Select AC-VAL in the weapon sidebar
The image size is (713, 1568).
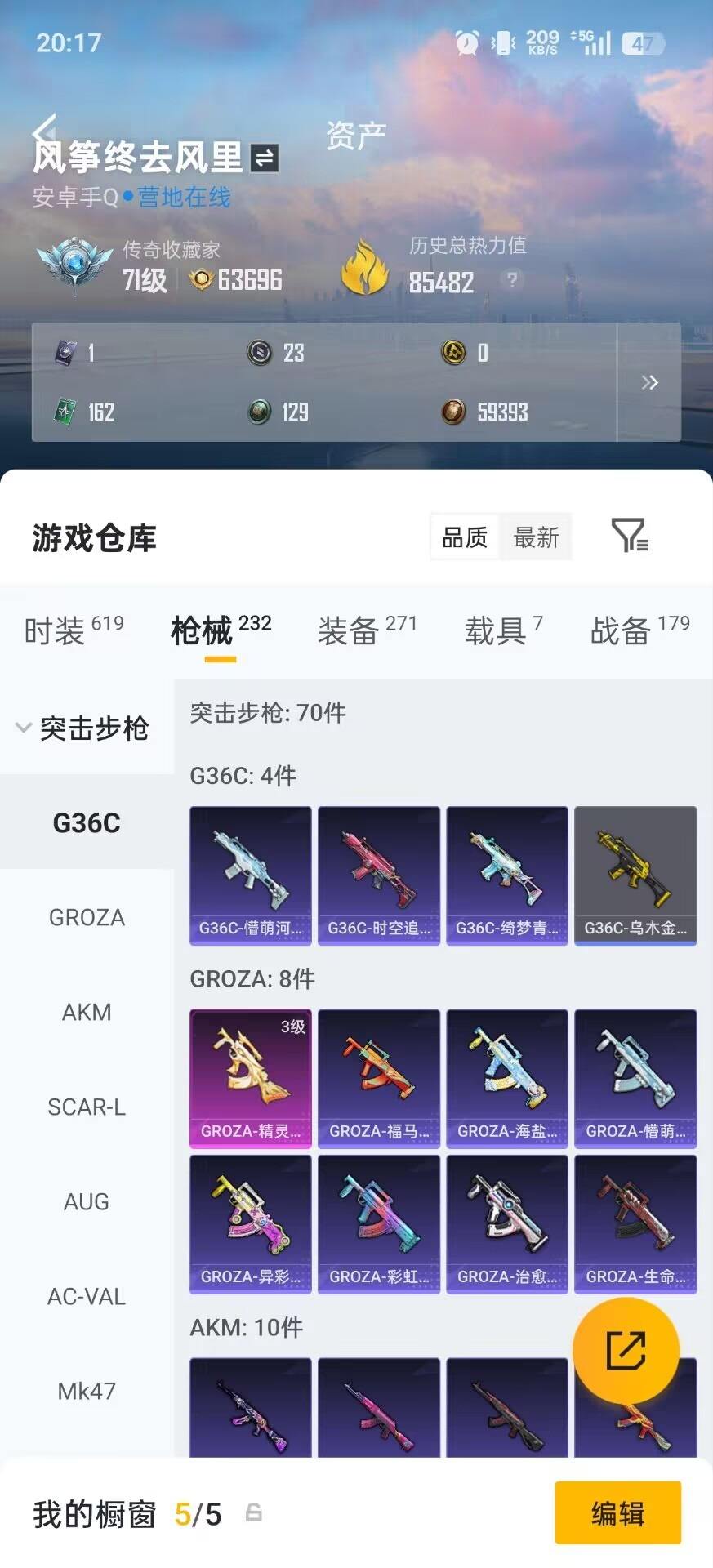87,1296
